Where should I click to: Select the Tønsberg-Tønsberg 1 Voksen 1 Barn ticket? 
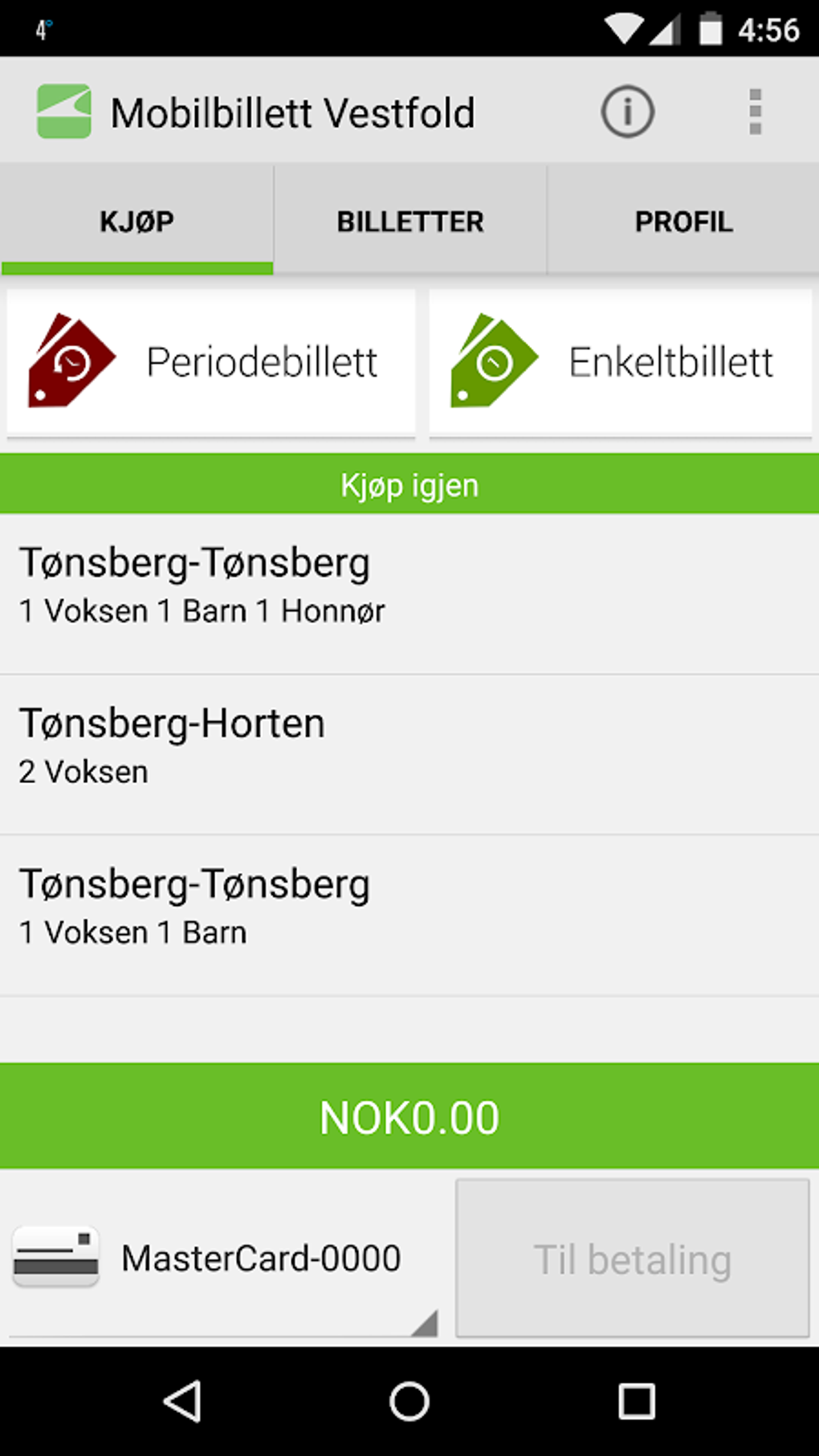coord(409,906)
